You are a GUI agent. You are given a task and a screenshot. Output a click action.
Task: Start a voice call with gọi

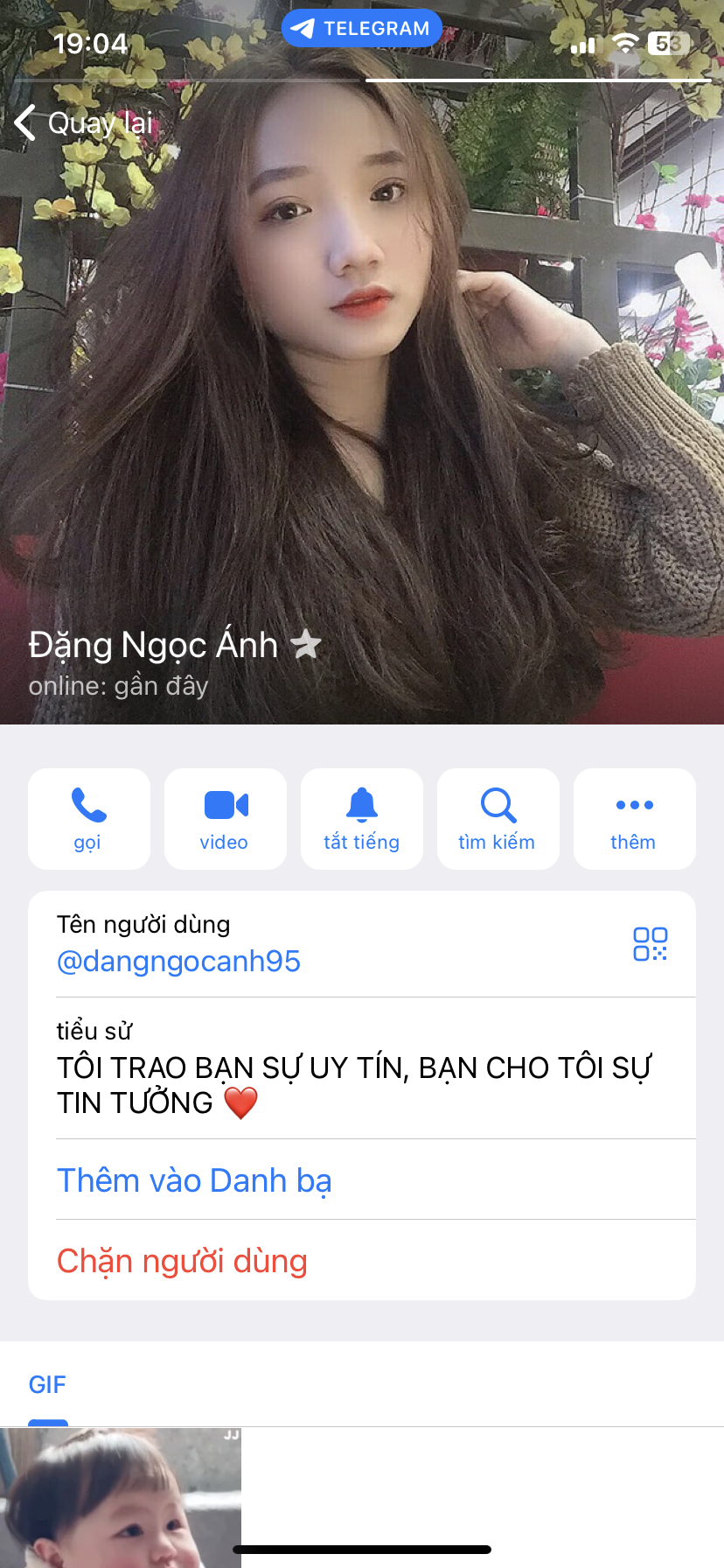(88, 819)
